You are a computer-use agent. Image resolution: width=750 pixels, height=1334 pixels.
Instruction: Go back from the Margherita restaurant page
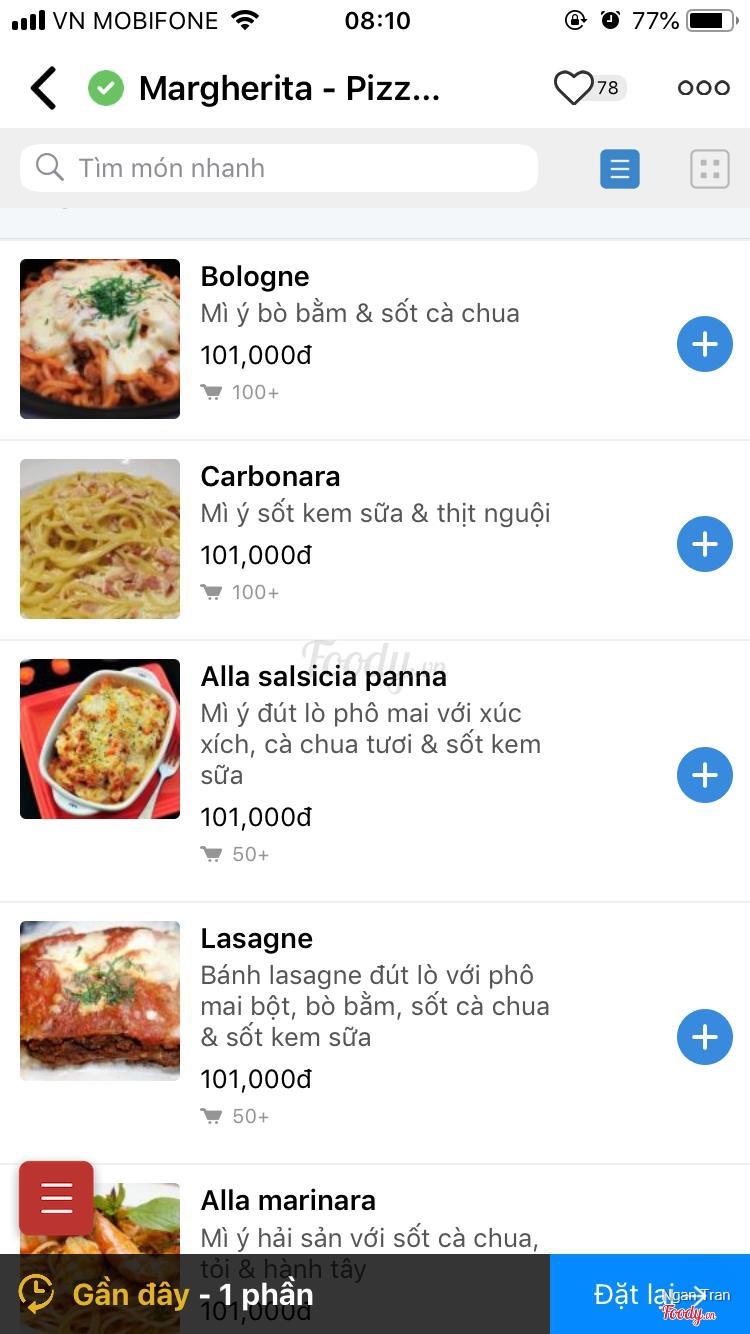pyautogui.click(x=44, y=88)
